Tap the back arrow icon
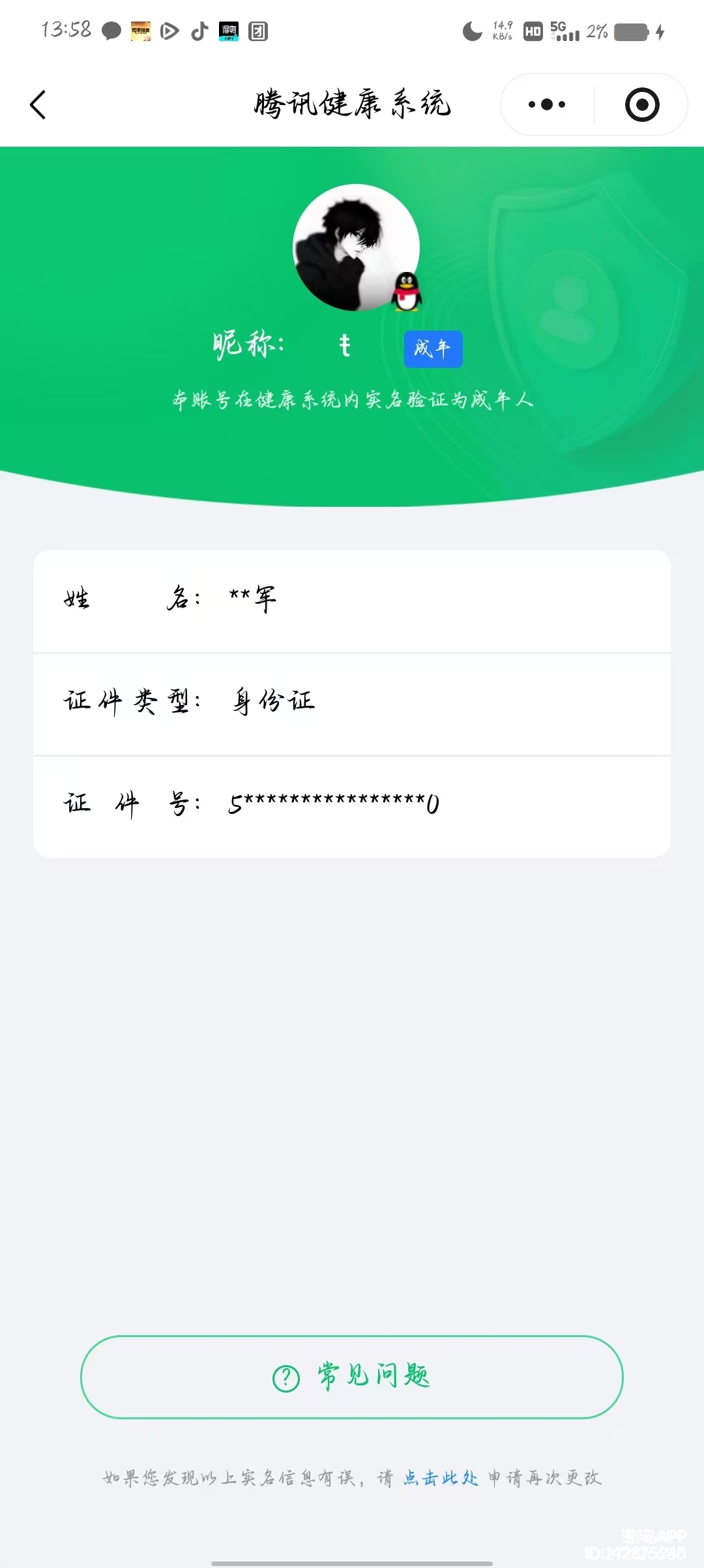704x1568 pixels. [x=38, y=104]
